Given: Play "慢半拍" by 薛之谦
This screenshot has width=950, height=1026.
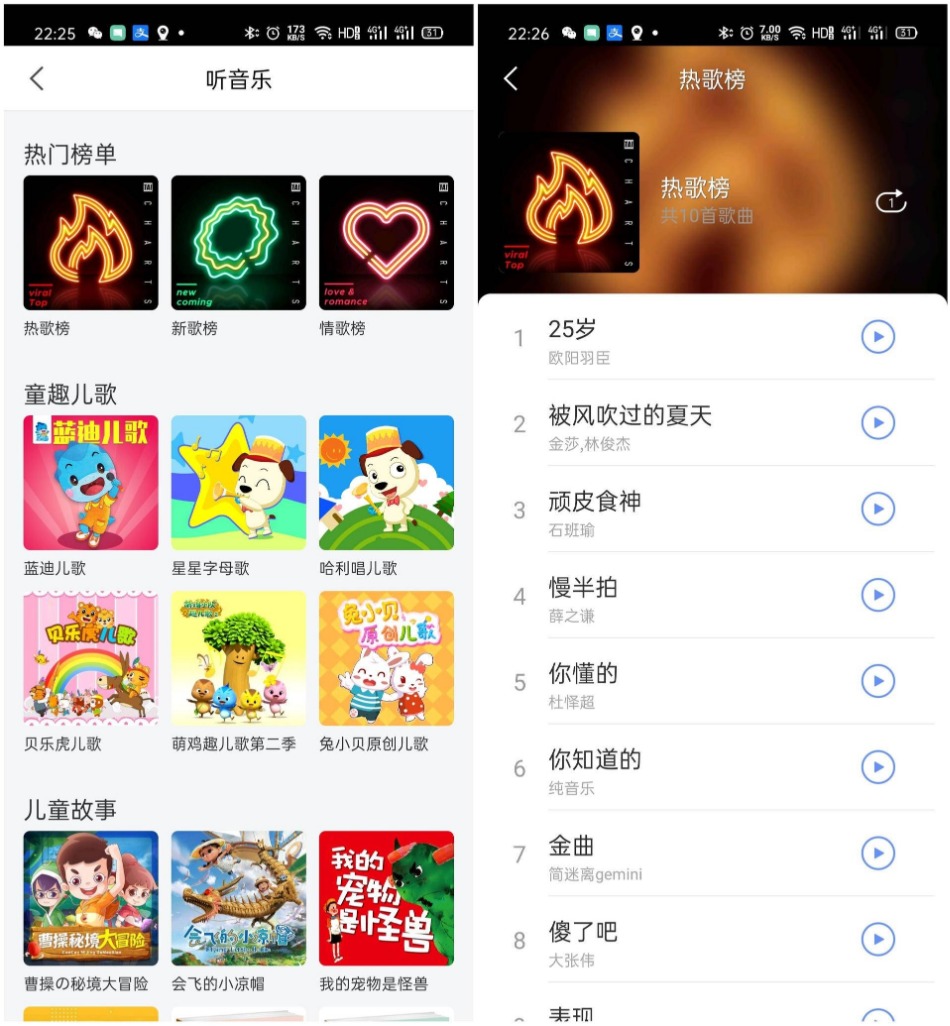Looking at the screenshot, I should (x=877, y=595).
